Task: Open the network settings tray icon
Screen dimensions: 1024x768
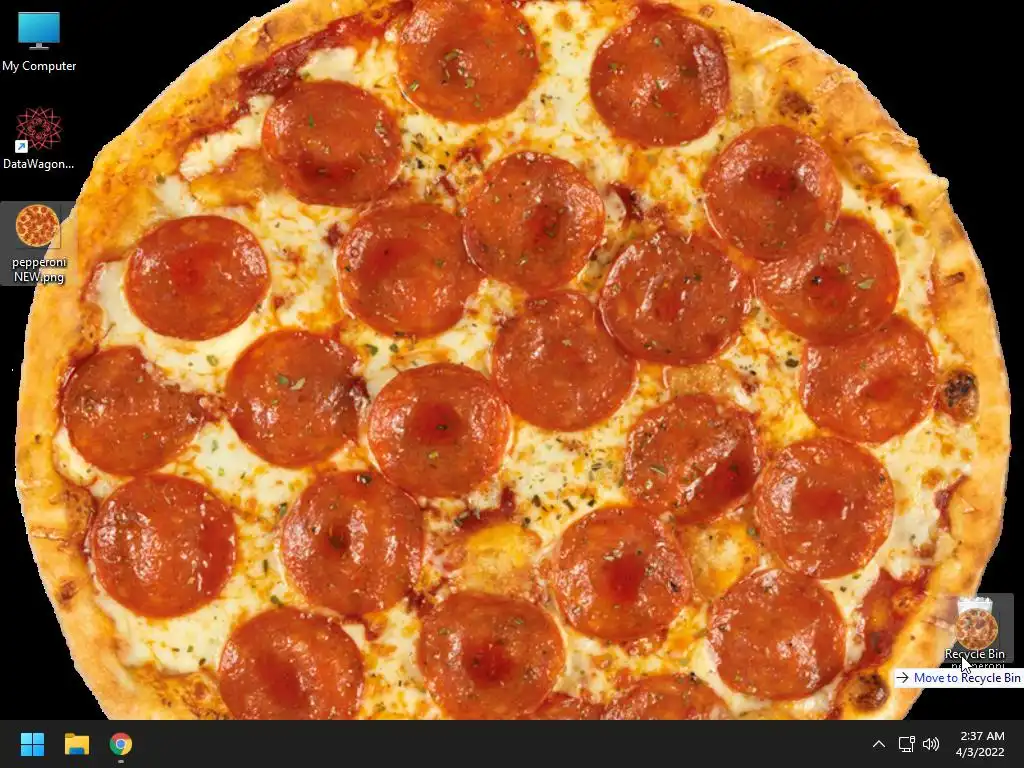Action: click(906, 744)
